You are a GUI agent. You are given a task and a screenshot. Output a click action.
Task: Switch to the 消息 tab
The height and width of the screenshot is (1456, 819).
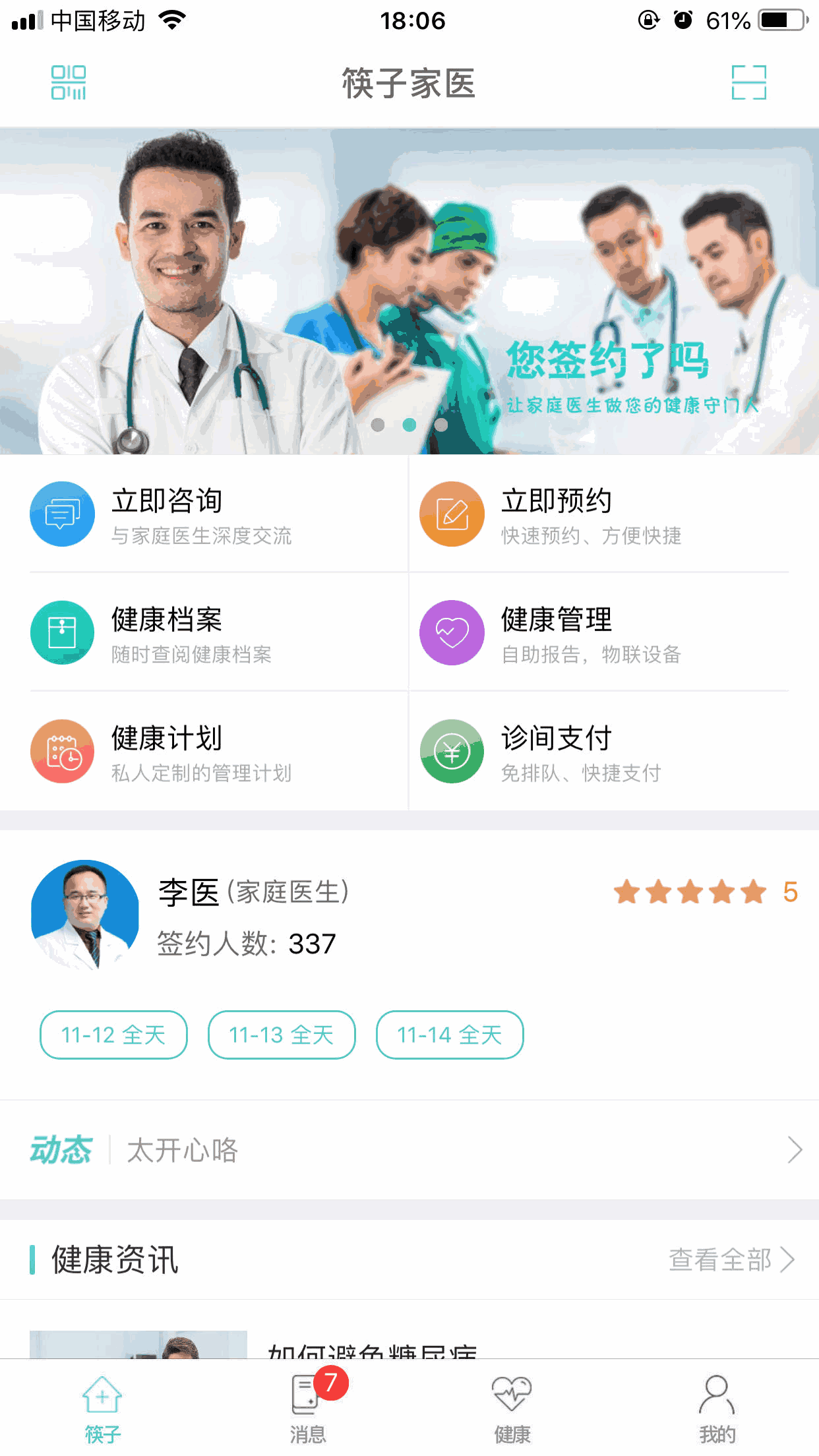(x=307, y=1411)
